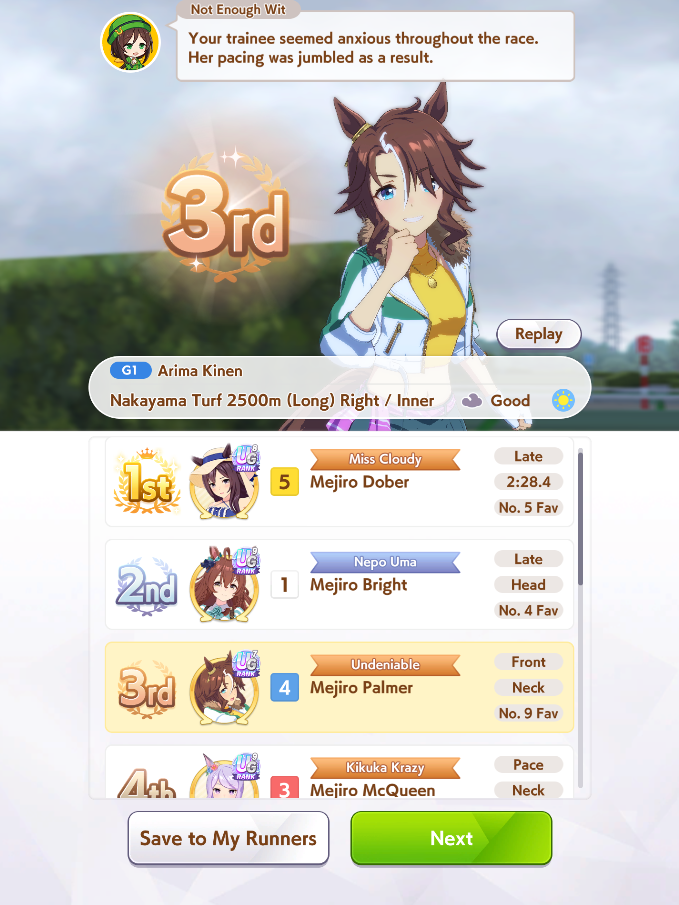Open Mejiro Dober's 1st place entry
Screen dimensions: 679x905
click(340, 482)
